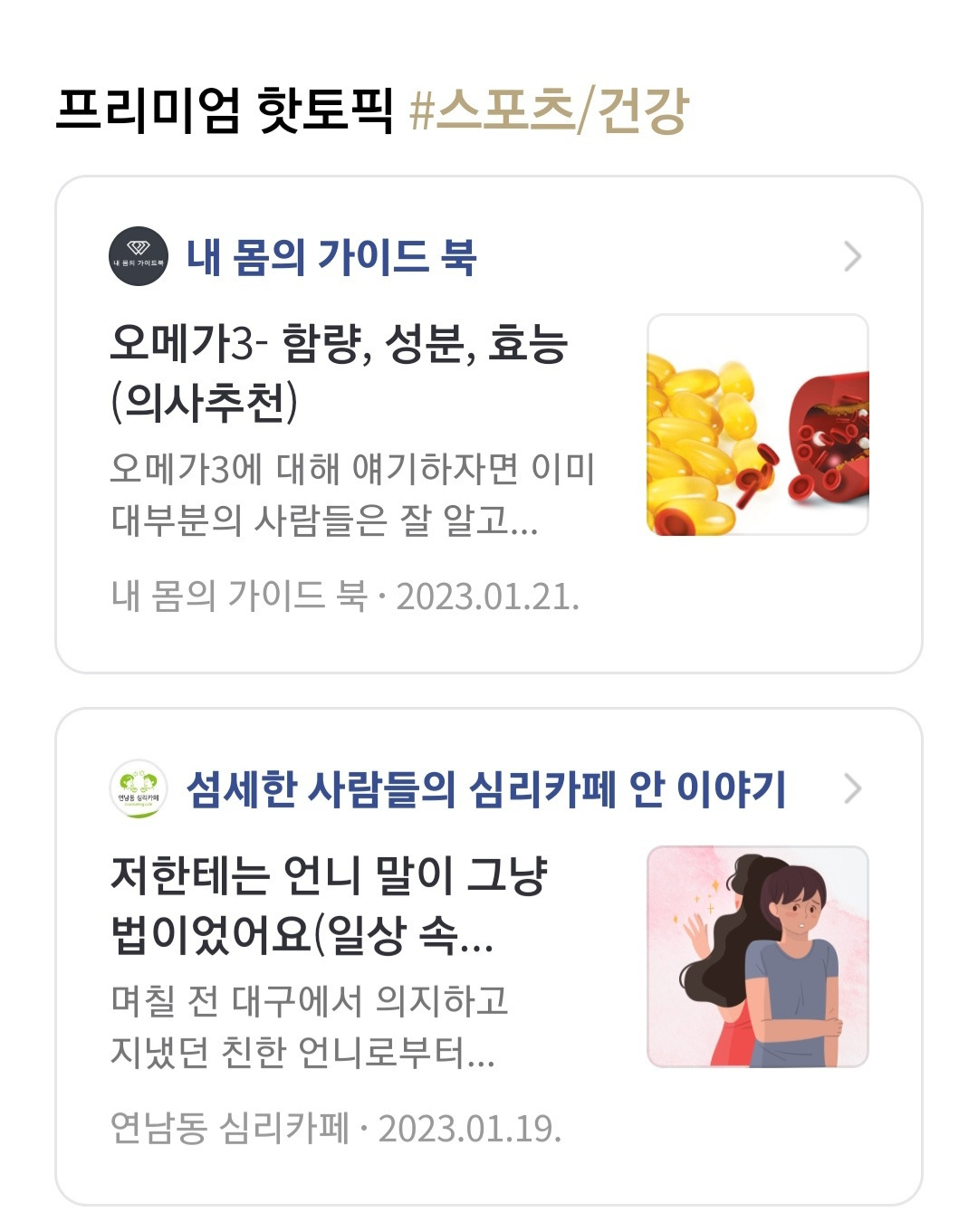Image resolution: width=978 pixels, height=1232 pixels.
Task: Select the 연남동 심리카페 author name
Action: click(x=229, y=1127)
